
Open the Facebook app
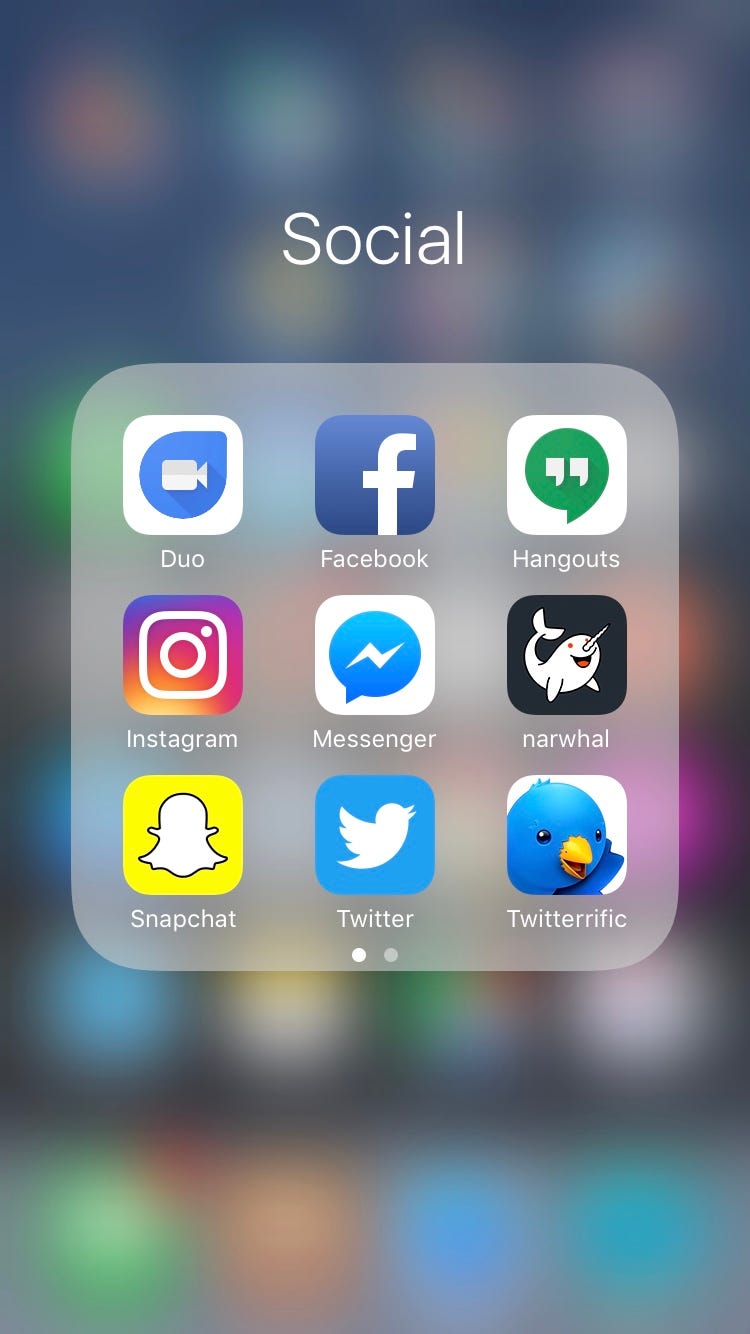coord(374,475)
